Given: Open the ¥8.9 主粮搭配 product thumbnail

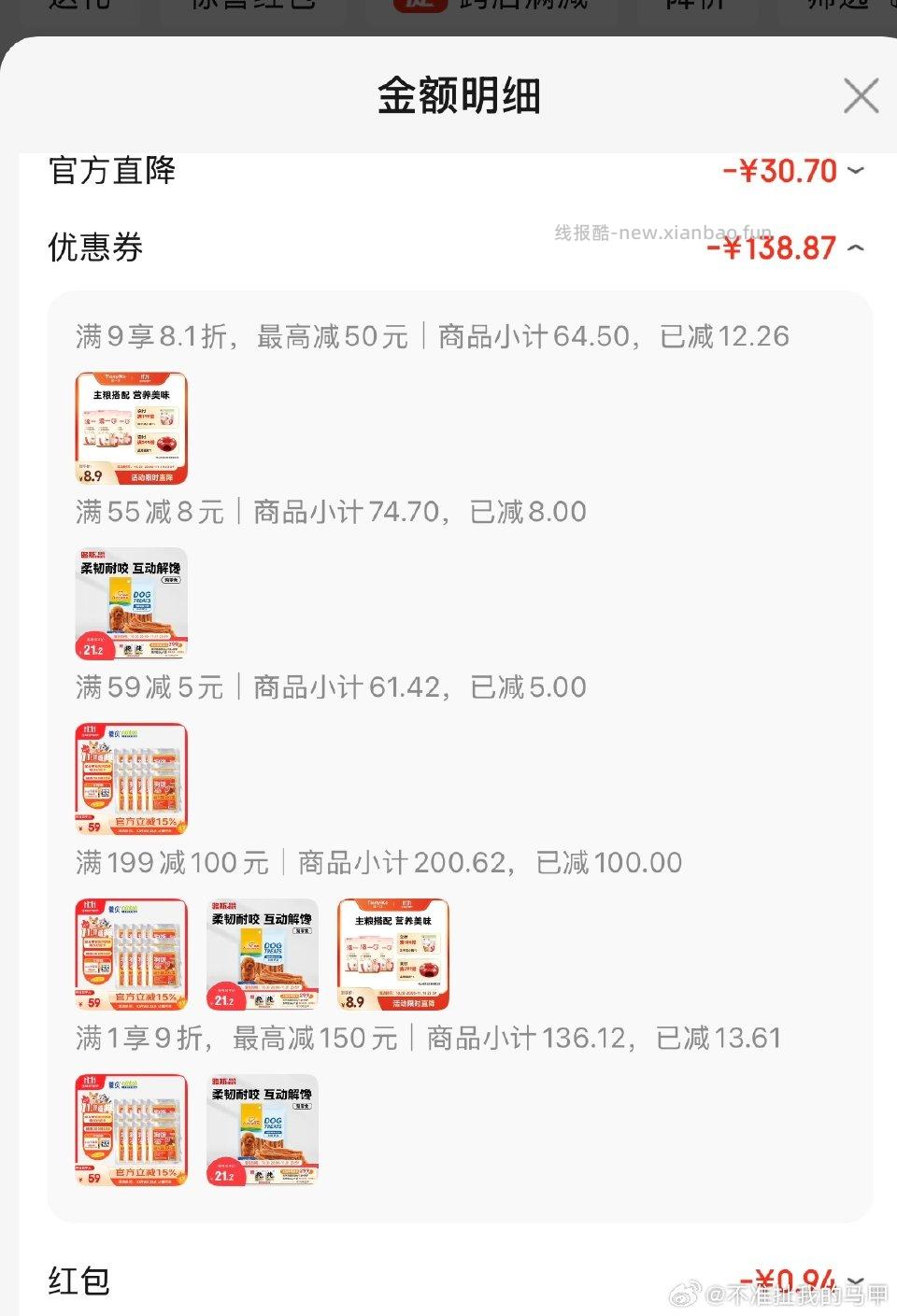Looking at the screenshot, I should tap(131, 429).
